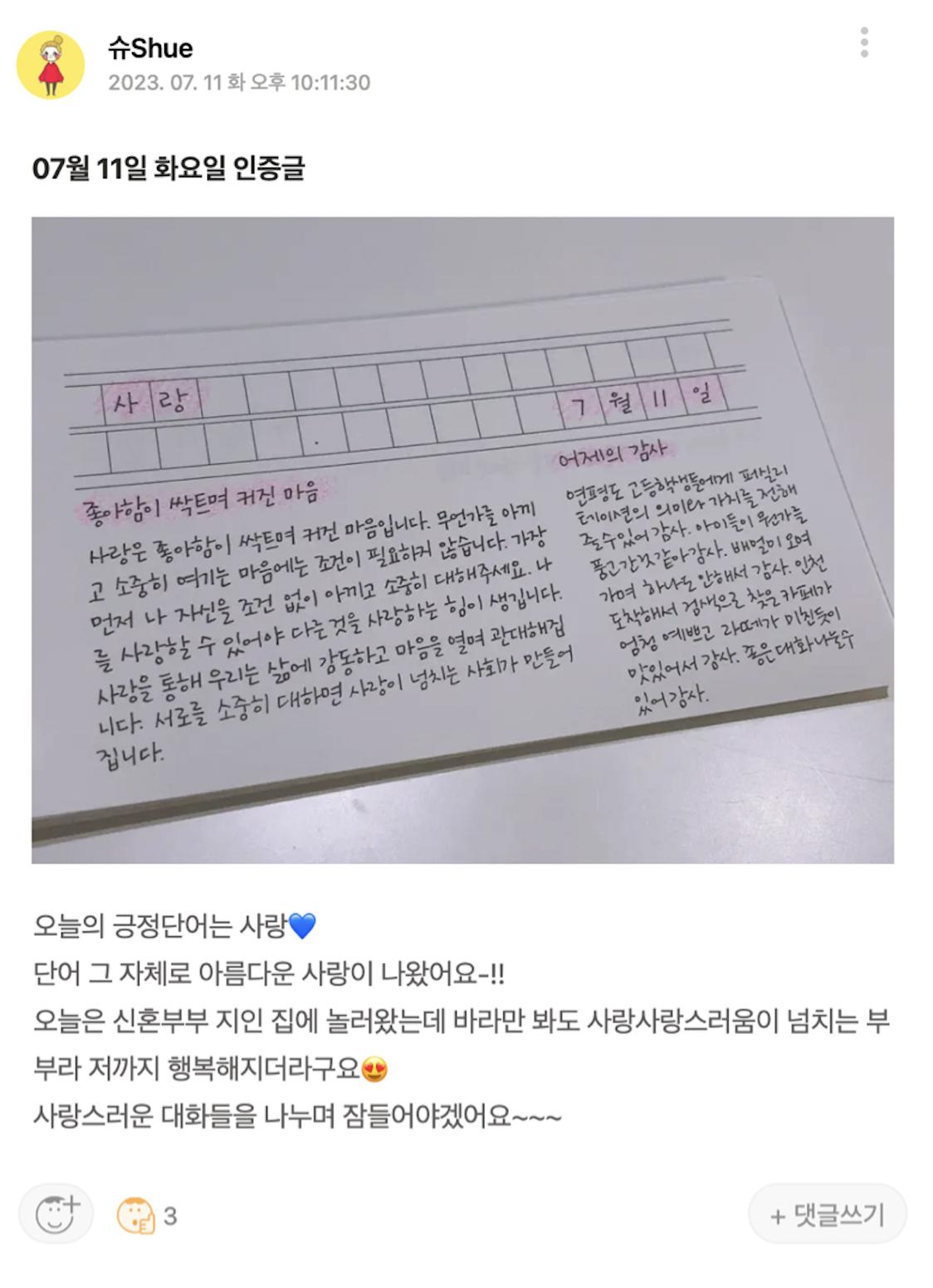Open the post's overflow menu
Screen dimensions: 933x1288
pos(864,42)
